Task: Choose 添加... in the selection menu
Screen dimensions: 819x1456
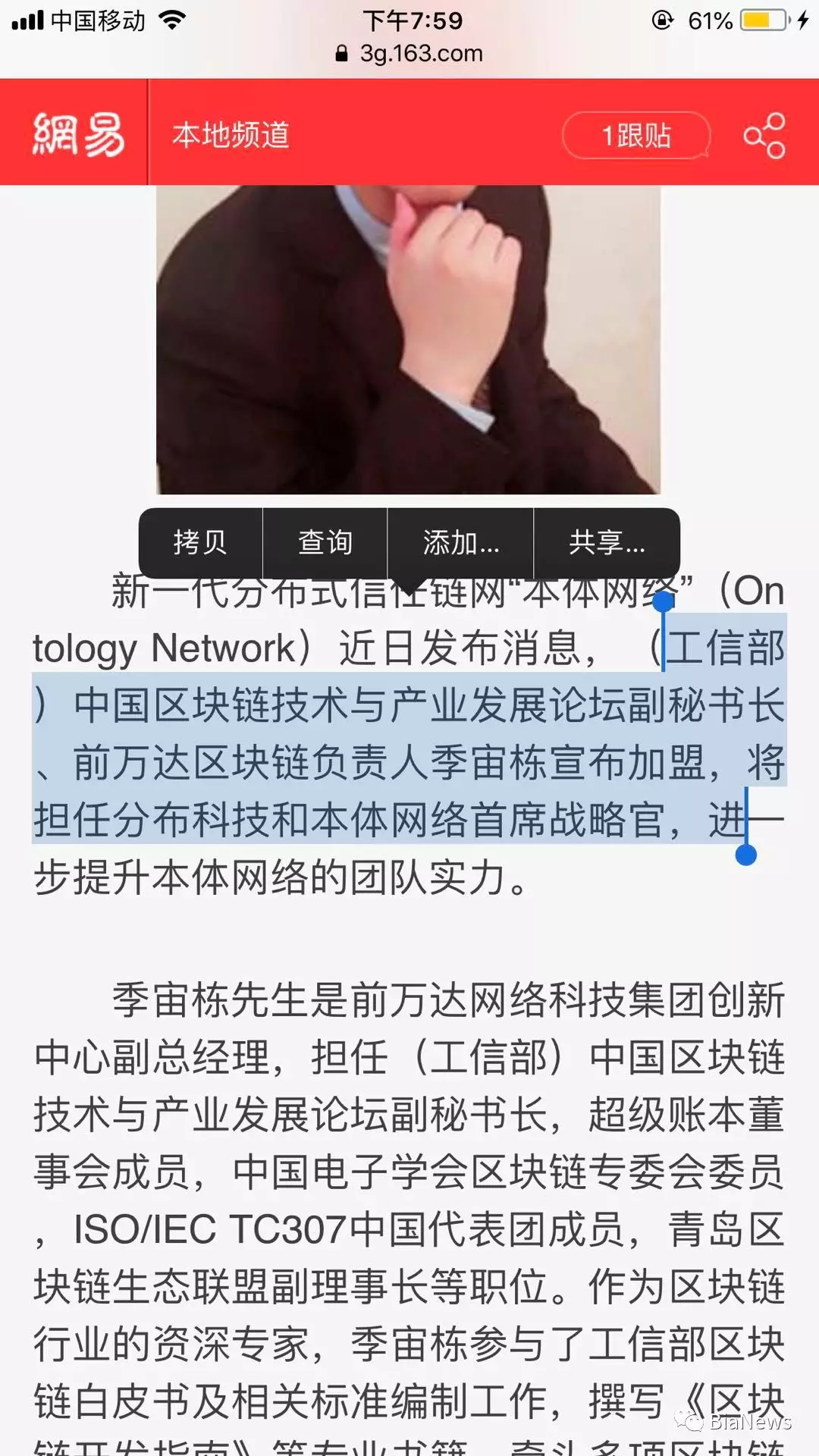Action: point(460,542)
